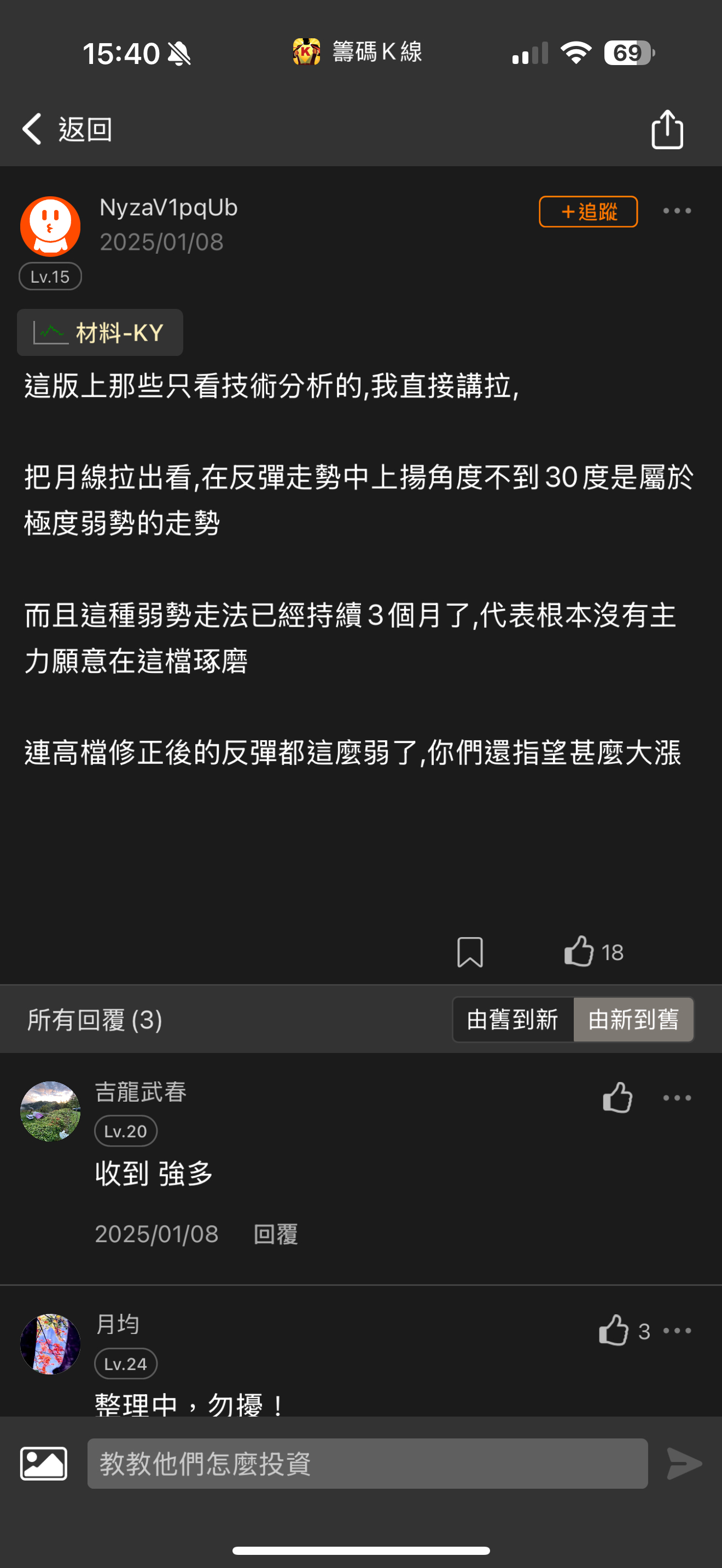Image resolution: width=722 pixels, height=1568 pixels.
Task: View NyzaV1pqUb's profile avatar
Action: [x=50, y=226]
